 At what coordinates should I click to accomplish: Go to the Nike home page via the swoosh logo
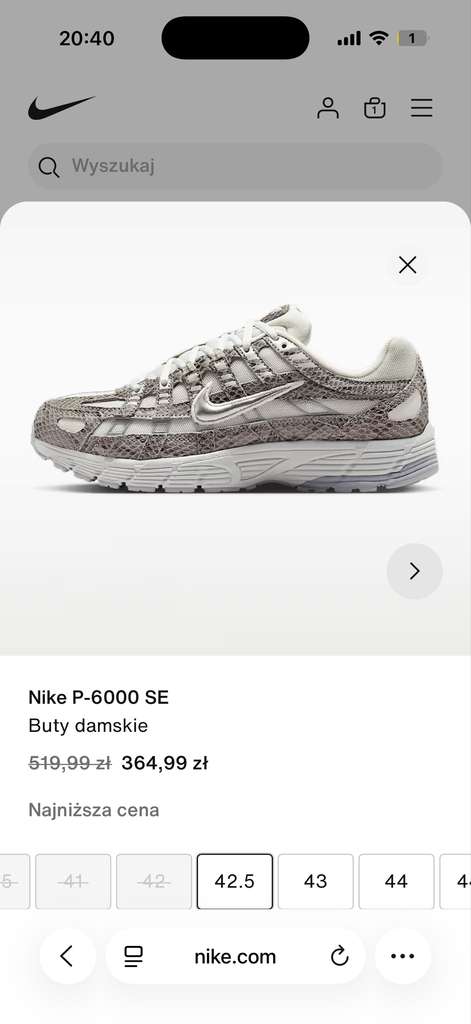[x=61, y=107]
